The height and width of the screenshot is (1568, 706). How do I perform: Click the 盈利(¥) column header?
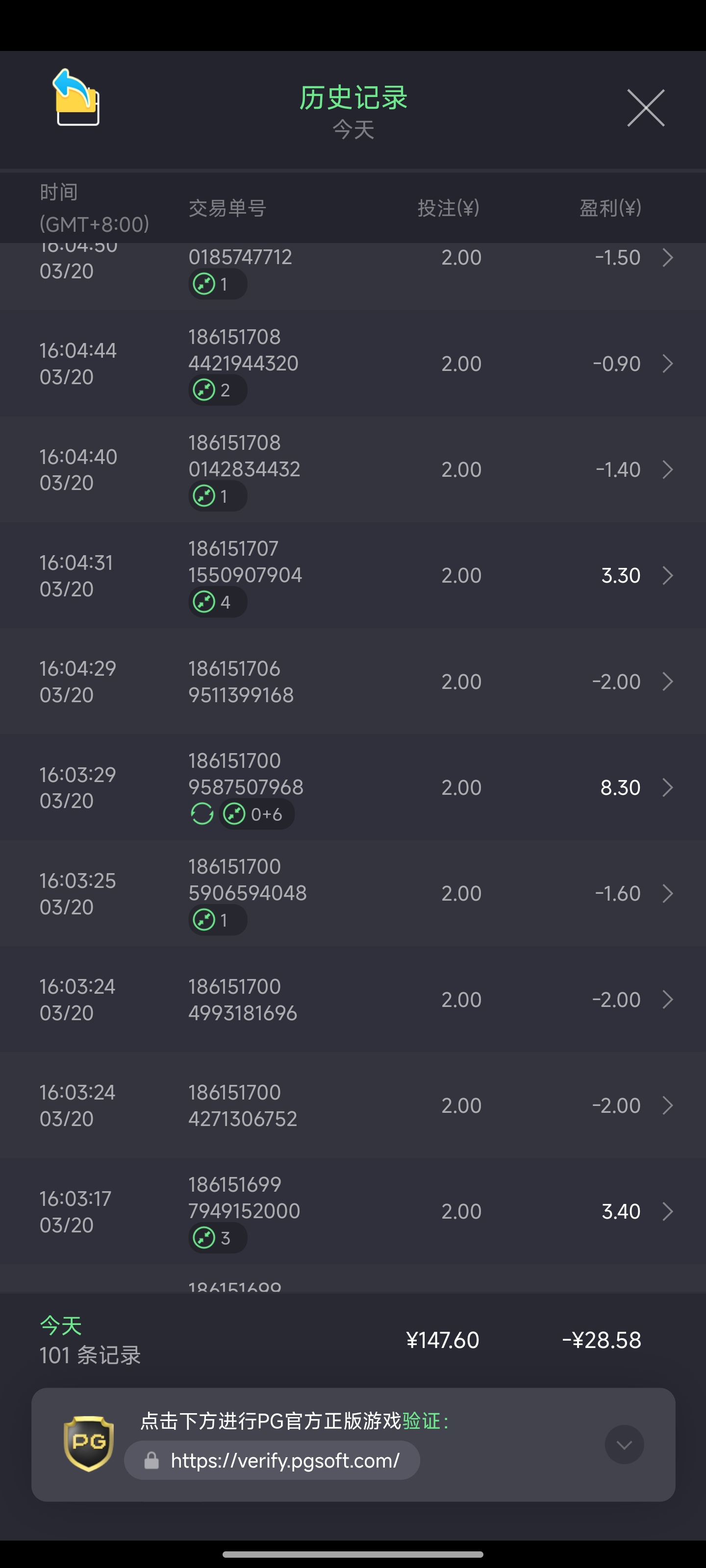[x=611, y=208]
